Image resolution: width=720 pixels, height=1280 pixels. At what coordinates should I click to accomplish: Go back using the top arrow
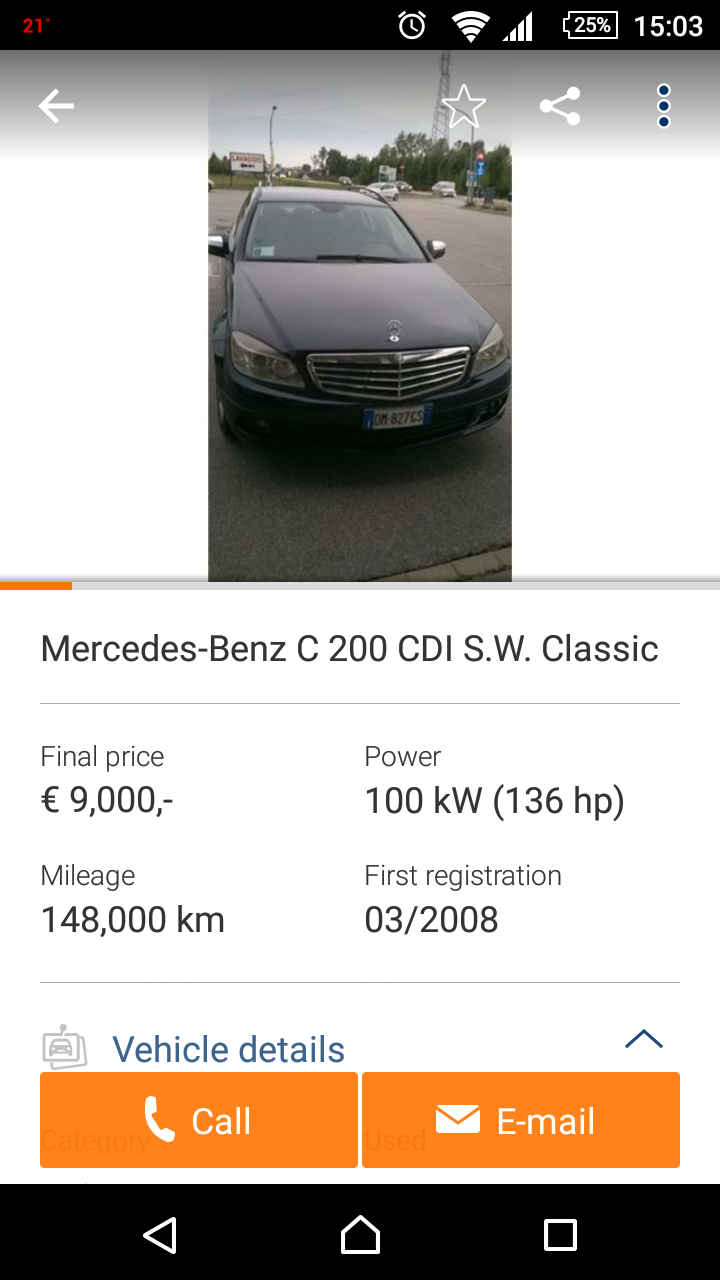(x=56, y=106)
